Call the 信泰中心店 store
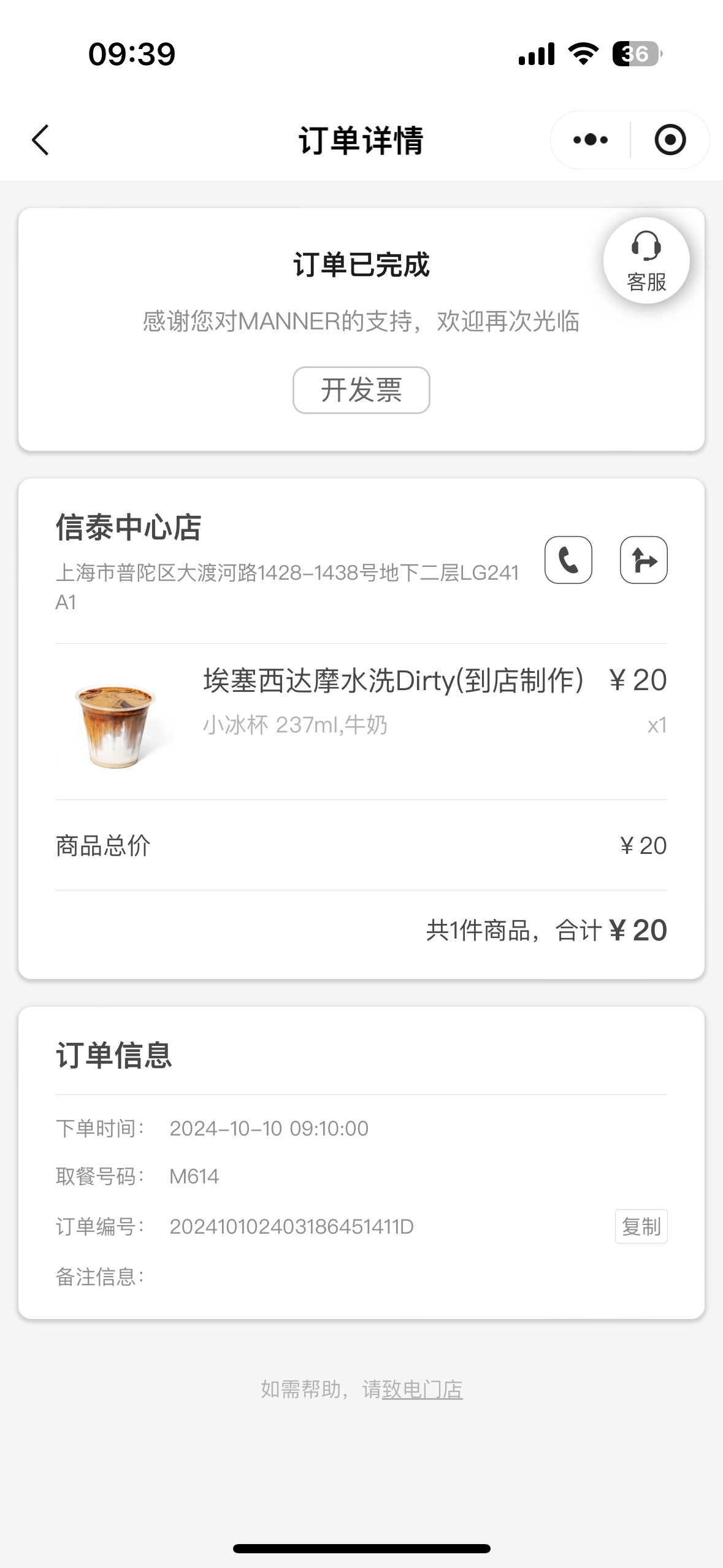Viewport: 723px width, 1568px height. click(x=568, y=559)
